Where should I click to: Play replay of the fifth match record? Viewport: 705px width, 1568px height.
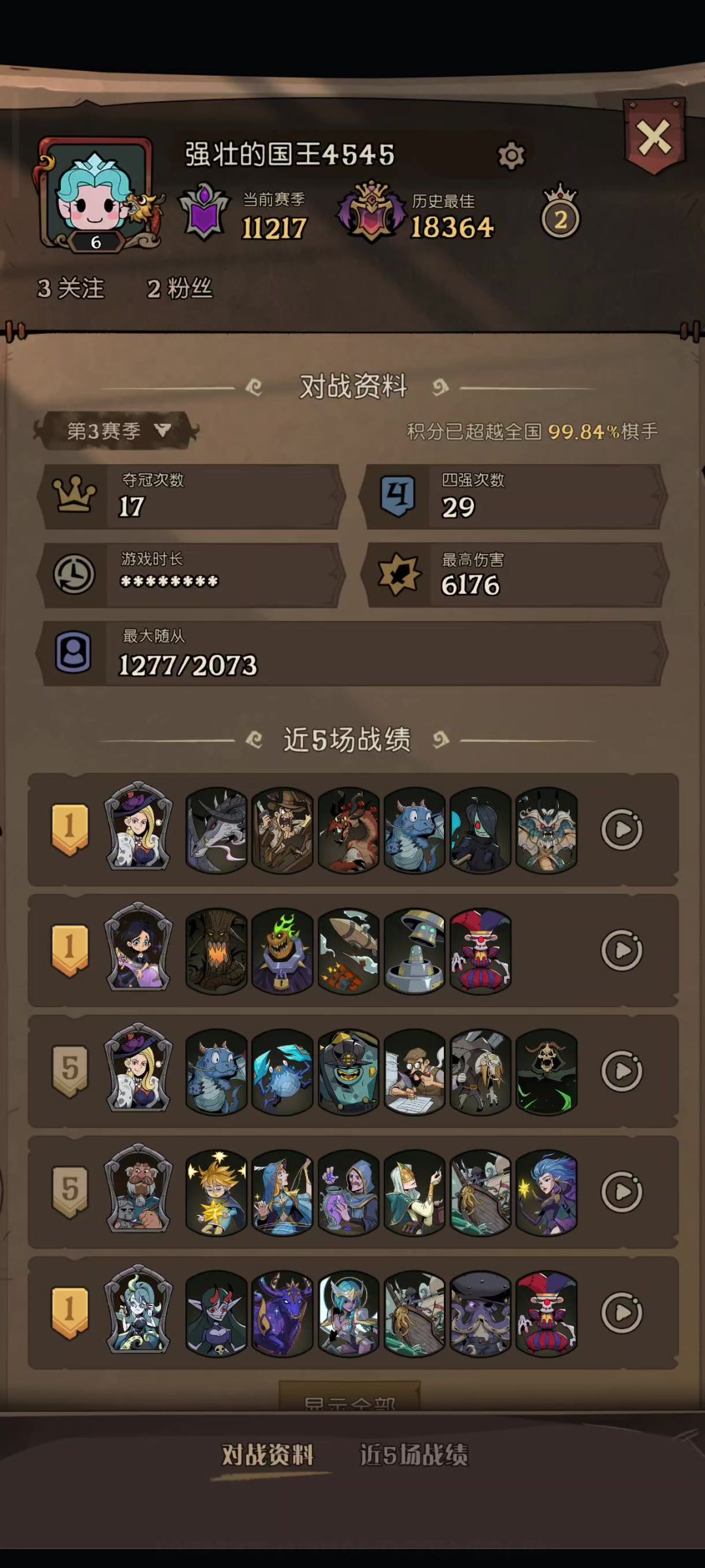point(621,1313)
